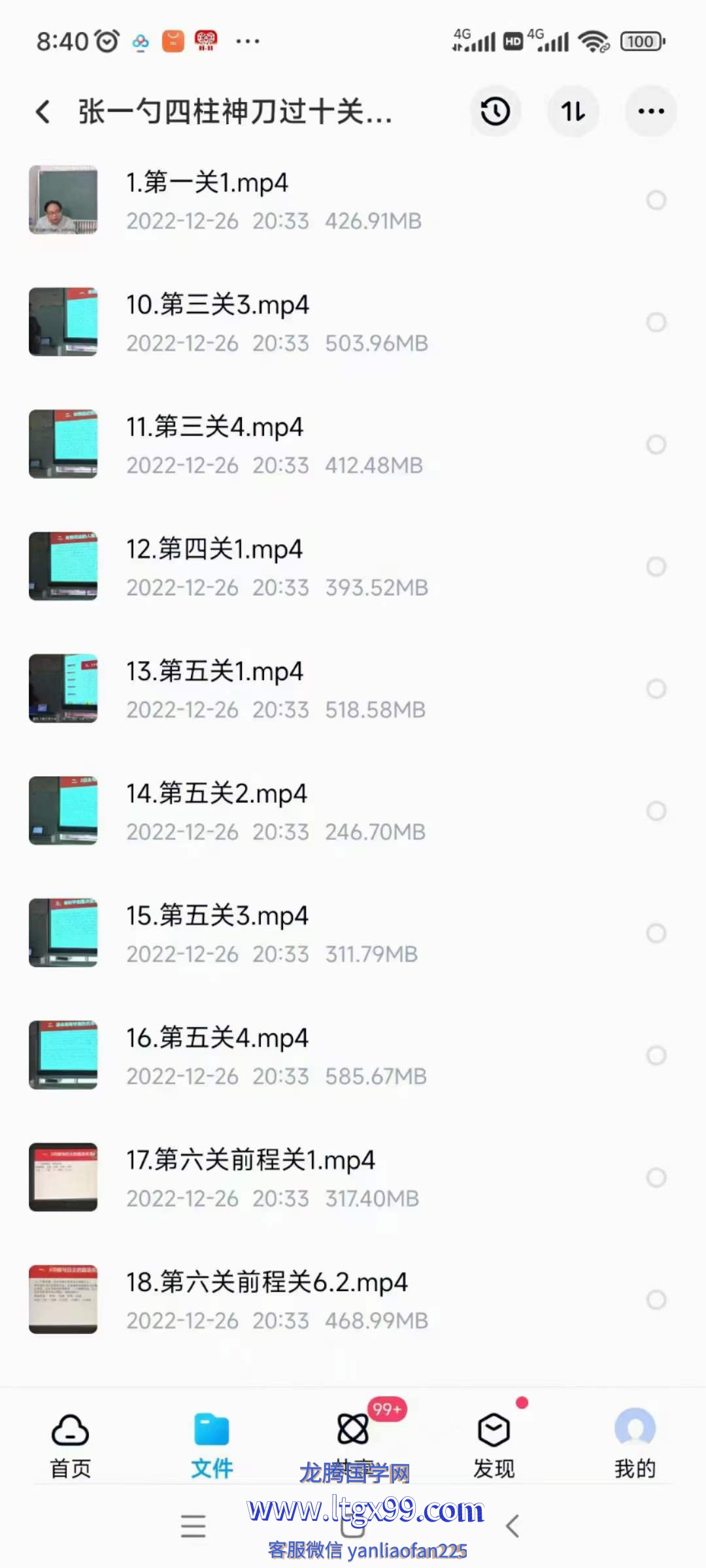Select the file 16.第五关4.mp4 checkbox
706x1568 pixels.
point(656,1055)
